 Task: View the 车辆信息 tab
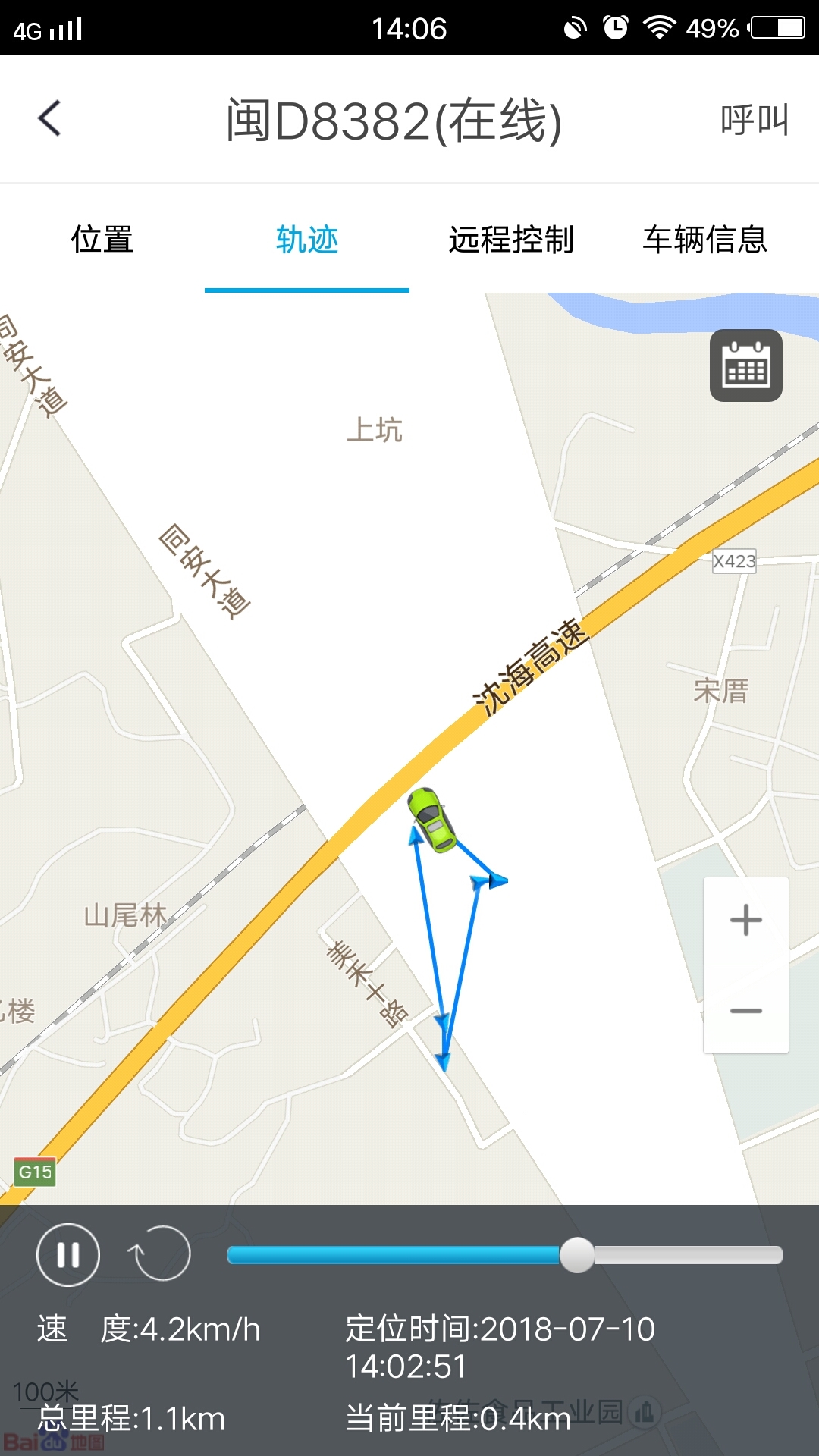[x=705, y=240]
